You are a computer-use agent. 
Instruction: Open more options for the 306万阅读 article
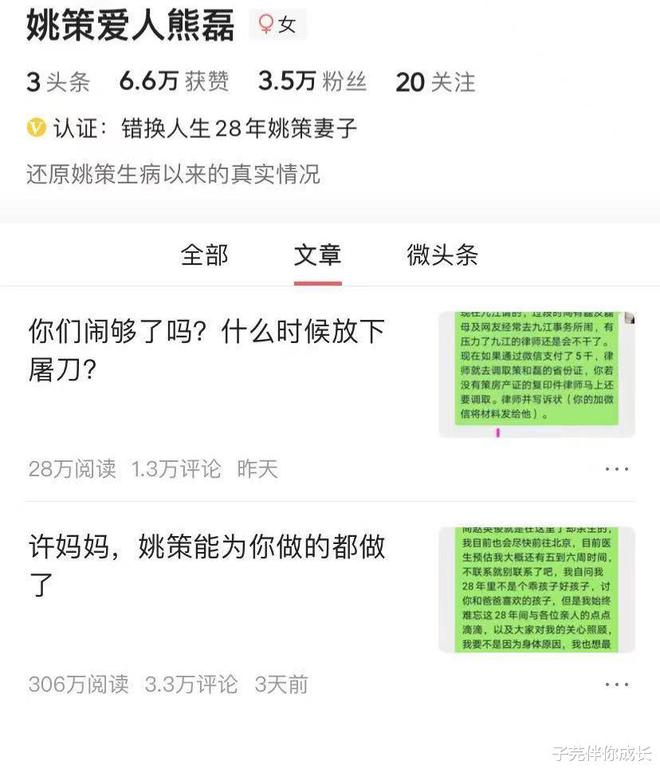[616, 685]
